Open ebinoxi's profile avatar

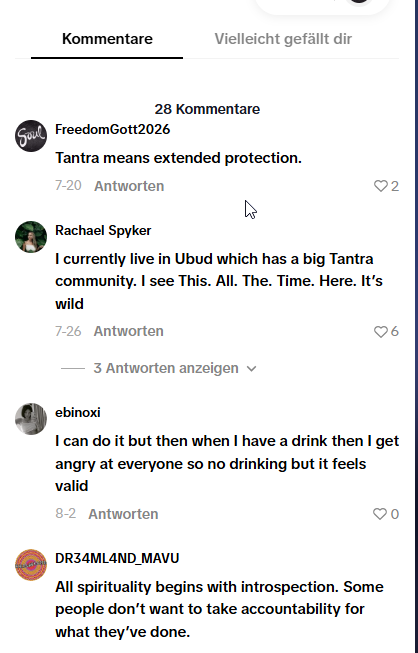click(31, 419)
